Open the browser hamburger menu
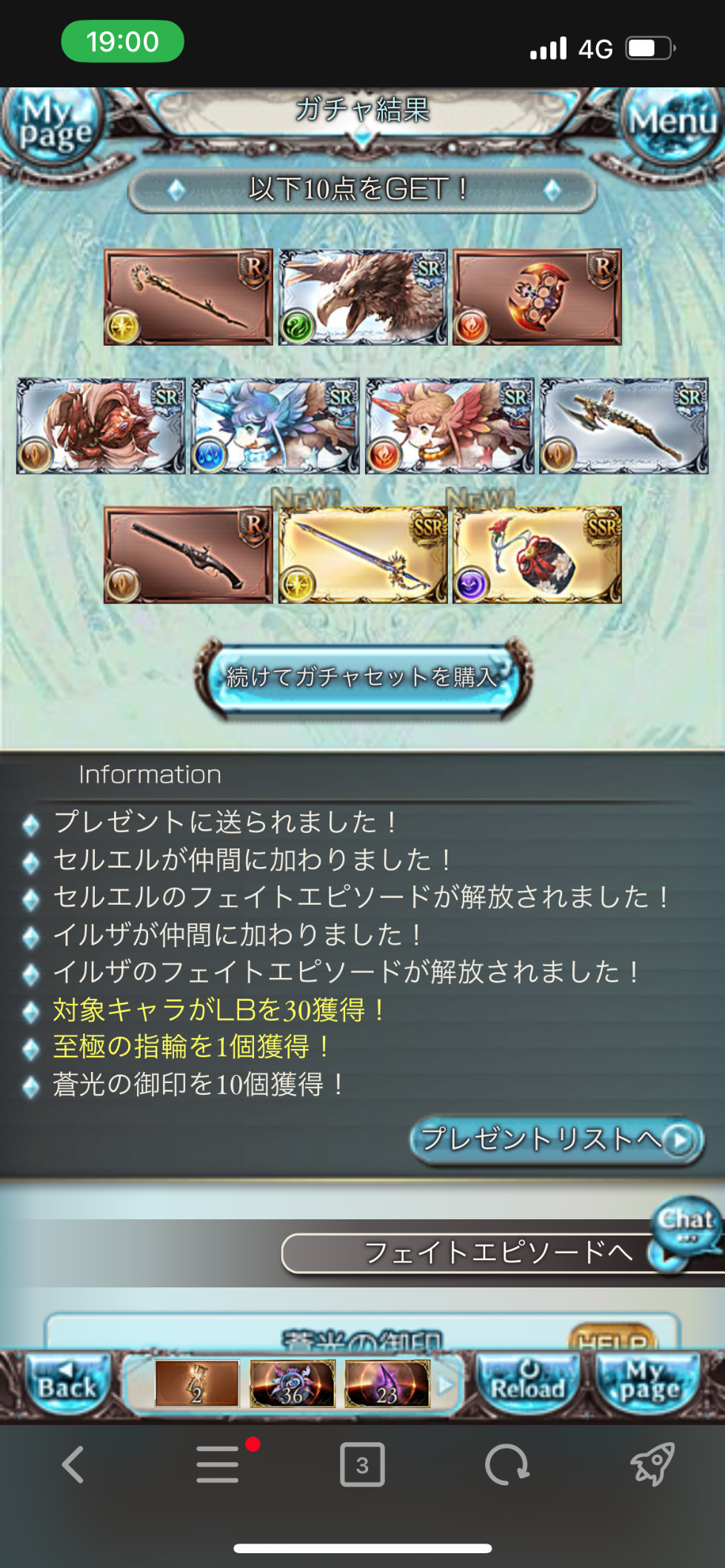The image size is (725, 1568). (x=218, y=1464)
